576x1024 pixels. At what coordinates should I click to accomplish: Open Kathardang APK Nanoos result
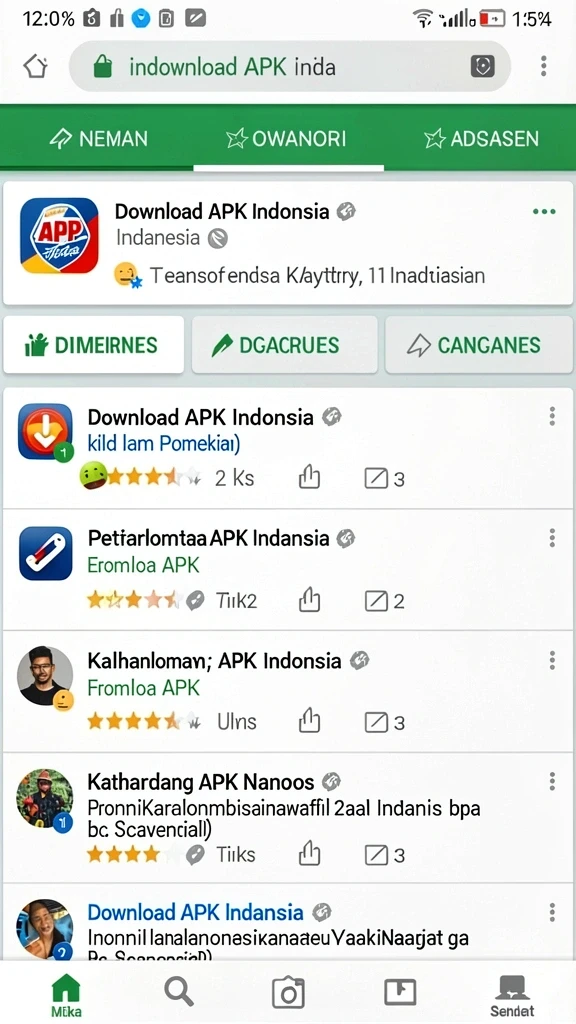click(x=200, y=781)
